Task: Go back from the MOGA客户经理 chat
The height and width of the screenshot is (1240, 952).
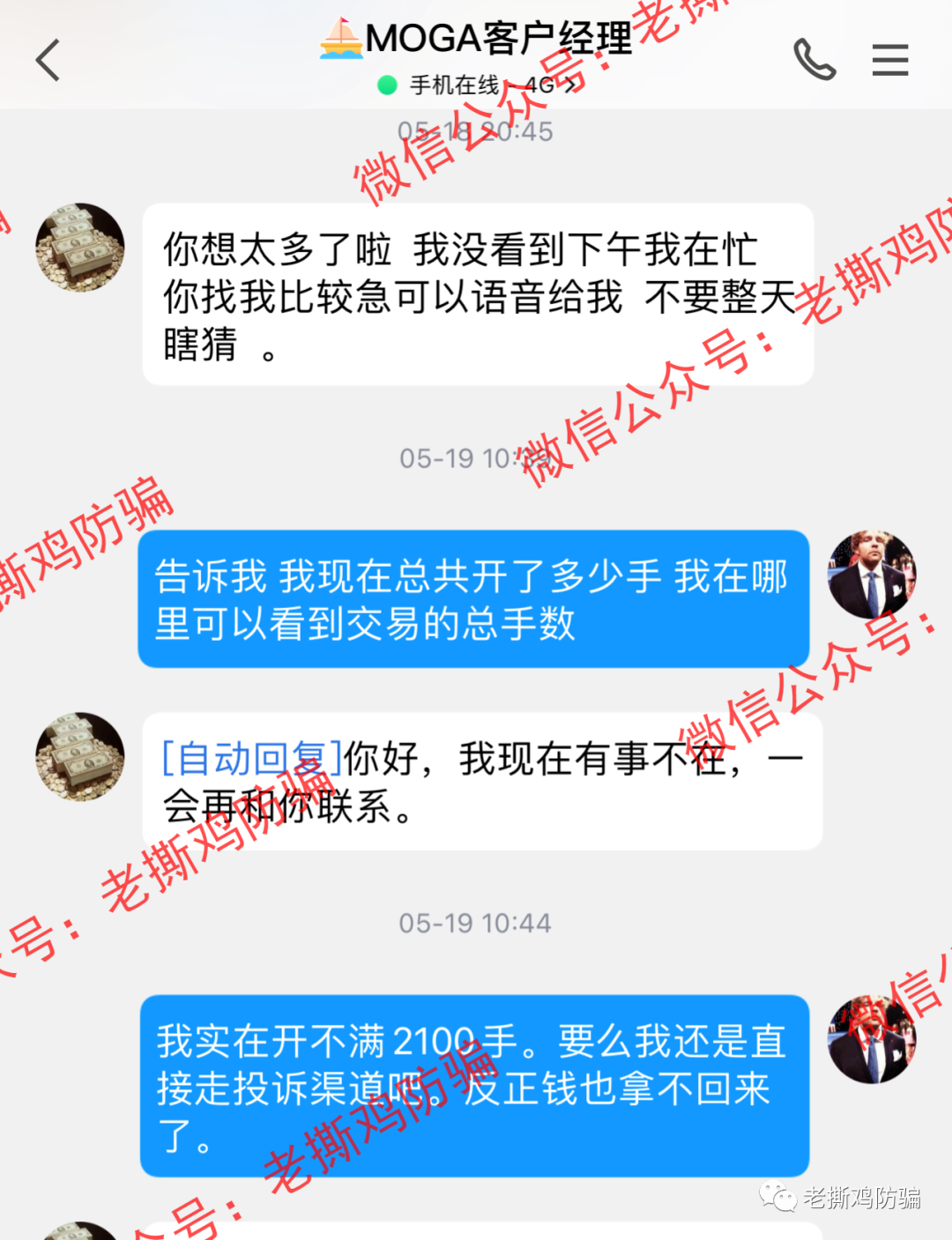Action: 48,61
